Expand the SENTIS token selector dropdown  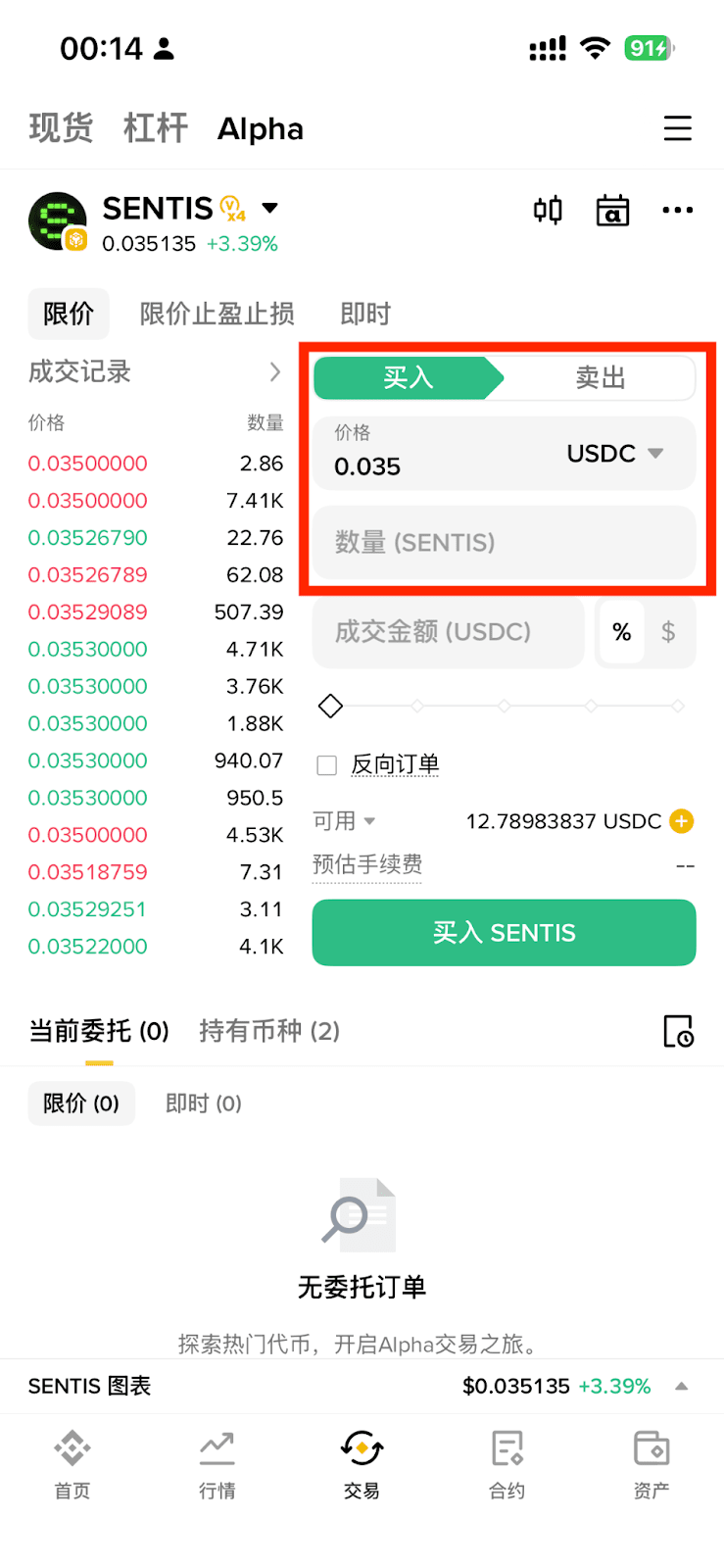pyautogui.click(x=268, y=208)
